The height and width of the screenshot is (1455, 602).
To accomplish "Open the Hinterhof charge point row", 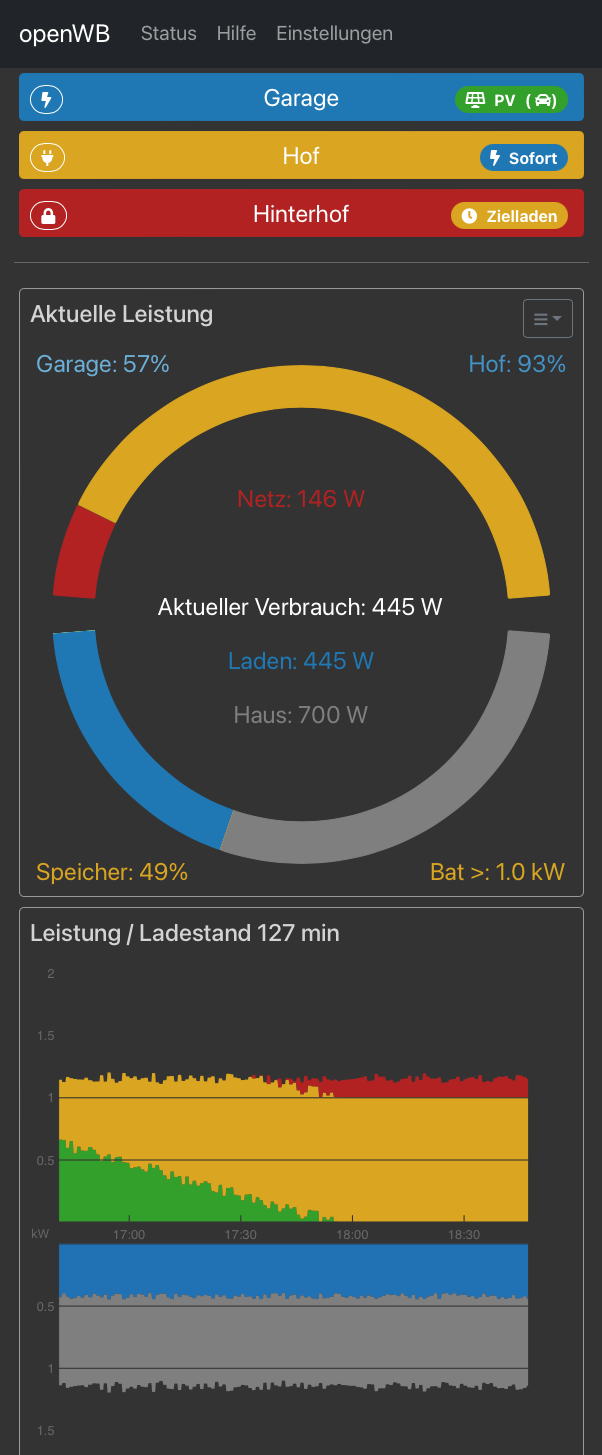I will pos(300,214).
